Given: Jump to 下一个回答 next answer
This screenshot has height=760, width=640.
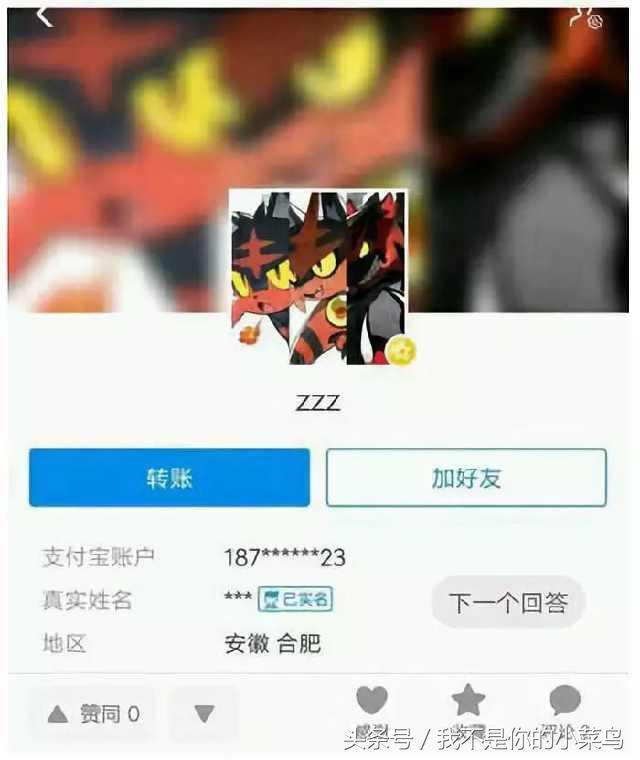Looking at the screenshot, I should click(508, 602).
